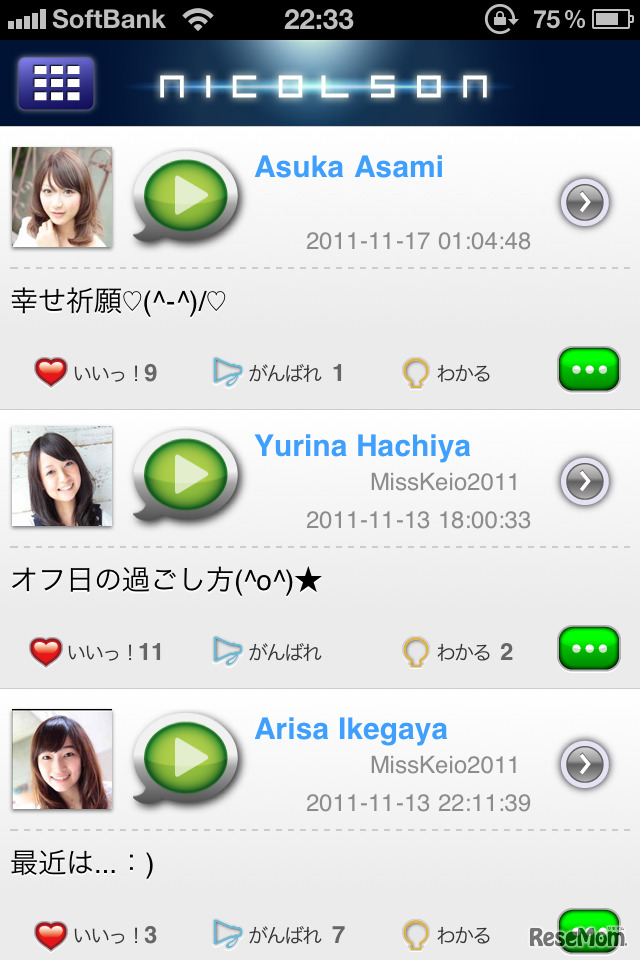Open the grid menu button
This screenshot has width=640, height=960.
[x=56, y=83]
